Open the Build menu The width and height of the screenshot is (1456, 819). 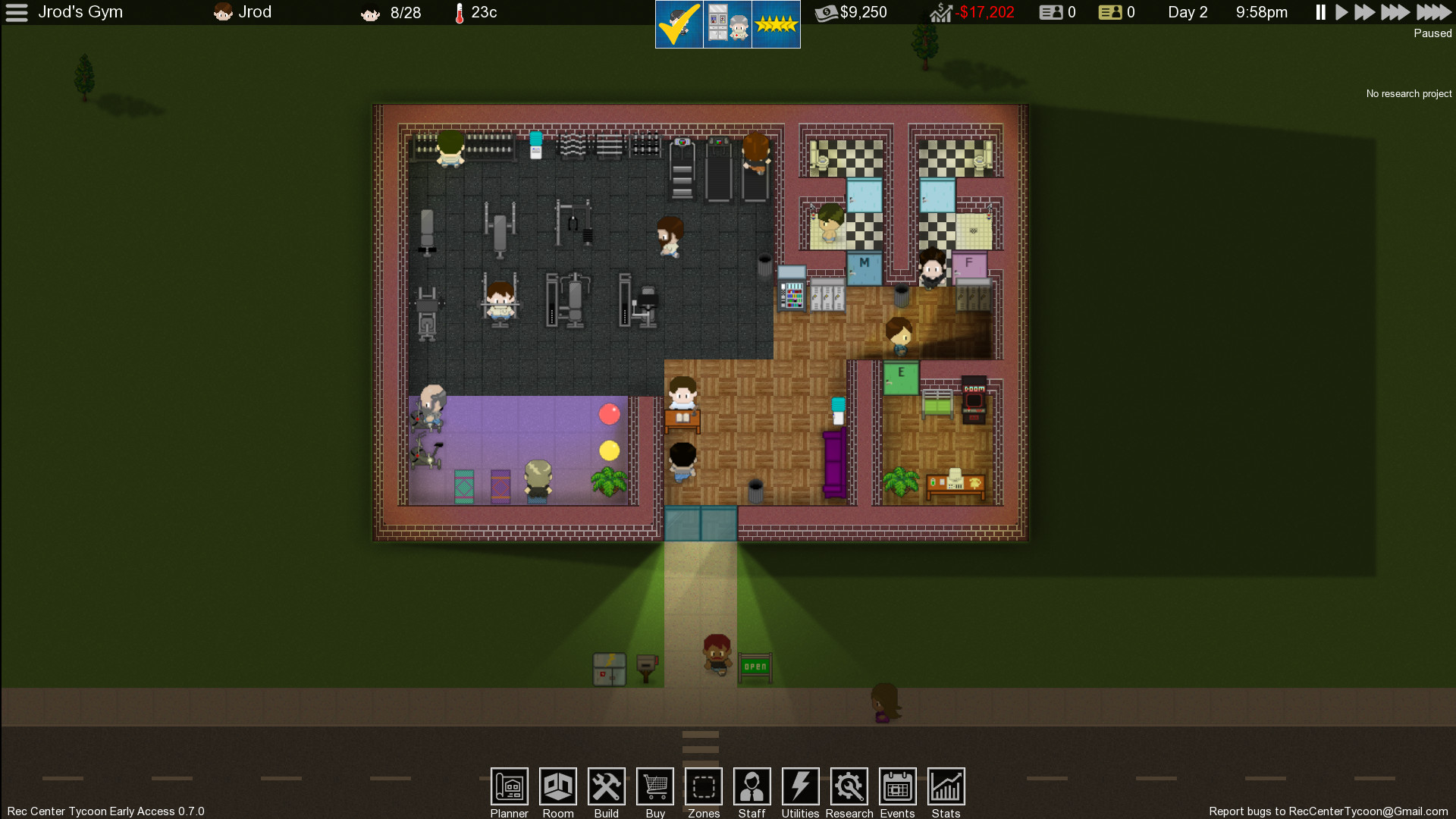point(606,786)
